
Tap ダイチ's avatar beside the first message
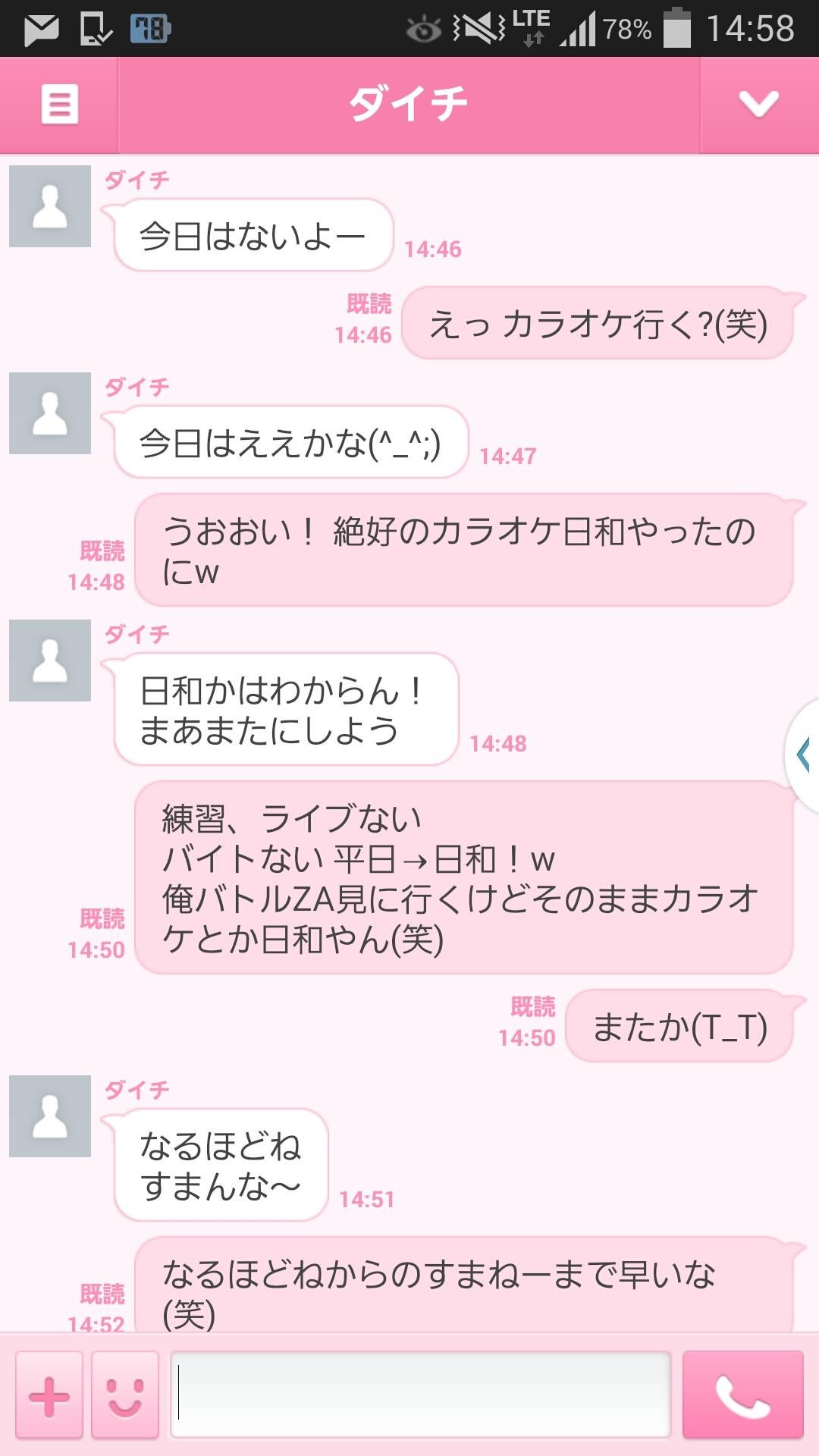[49, 209]
